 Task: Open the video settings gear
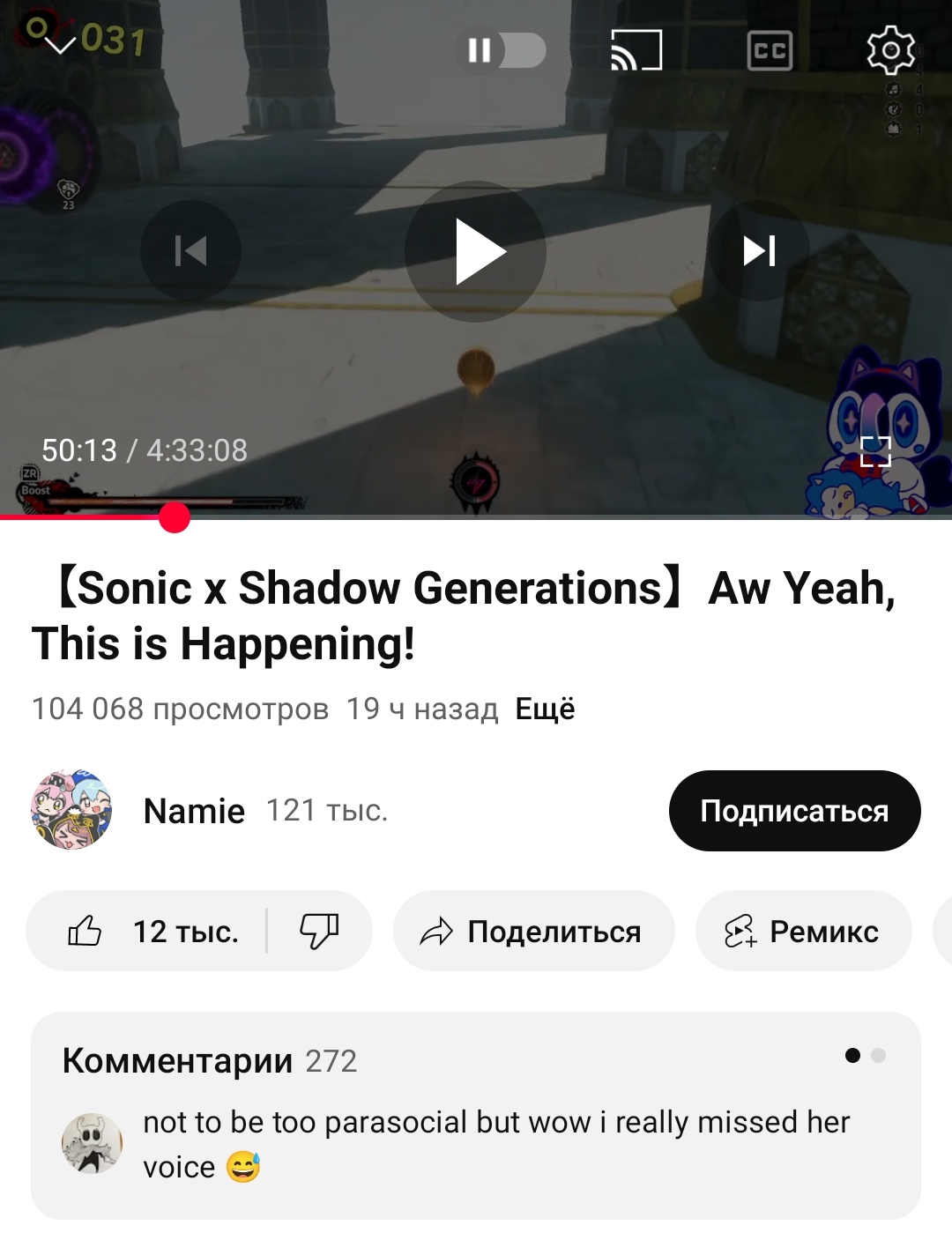point(890,50)
